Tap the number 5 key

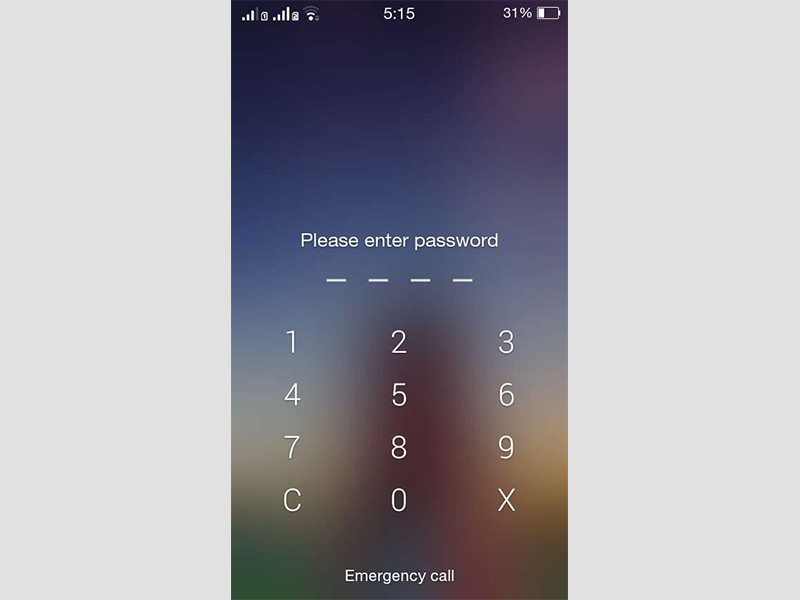[x=399, y=395]
